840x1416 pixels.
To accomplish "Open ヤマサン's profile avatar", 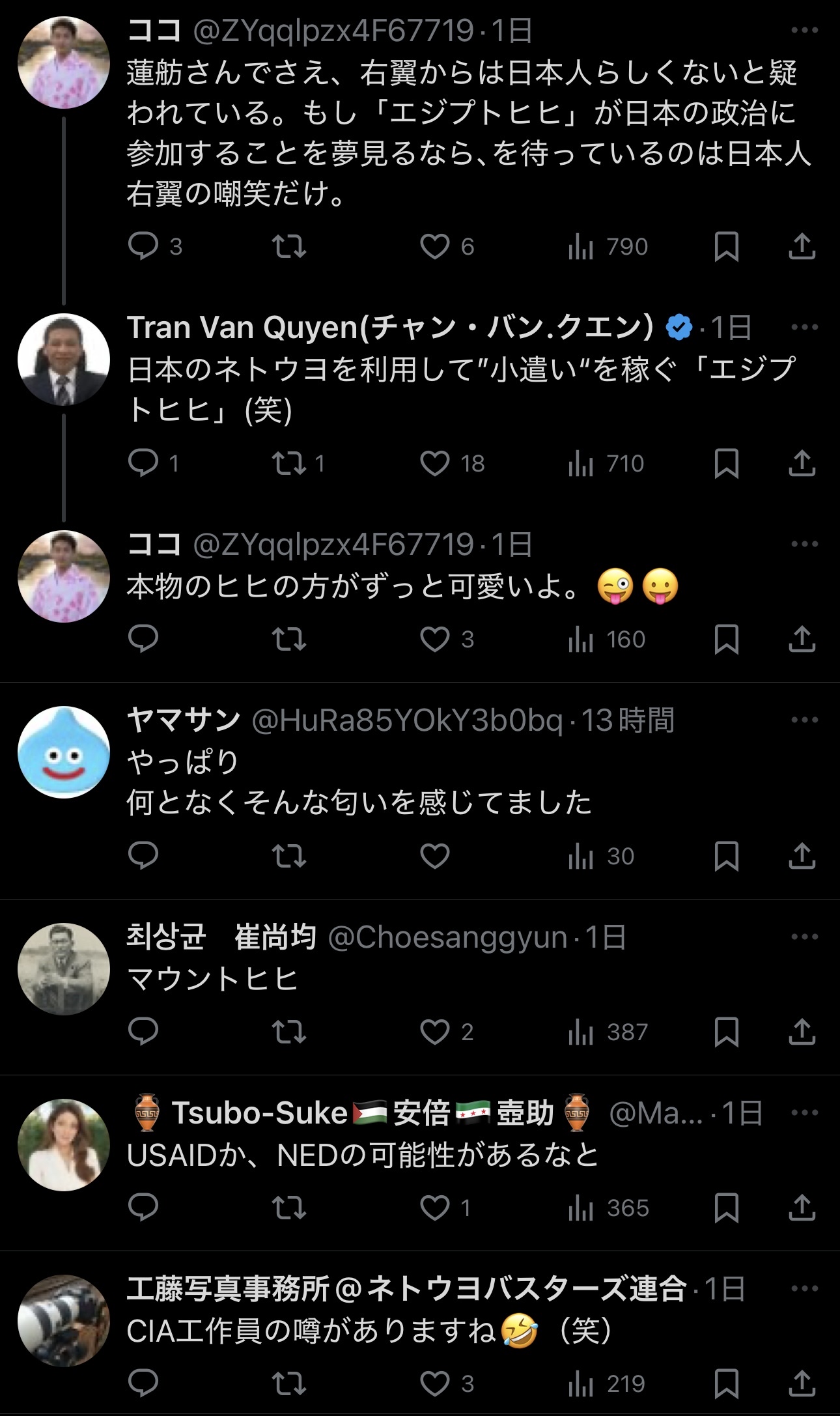I will coord(64,752).
